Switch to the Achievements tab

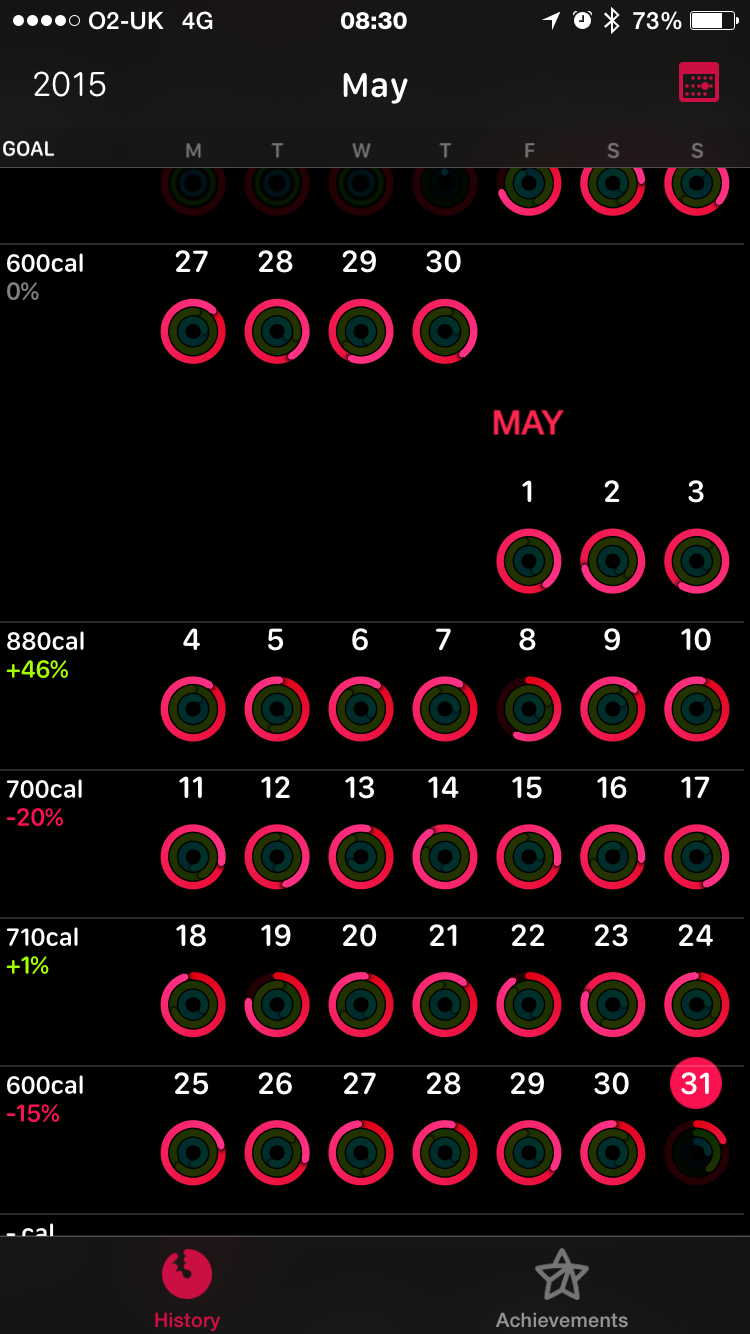coord(562,1289)
